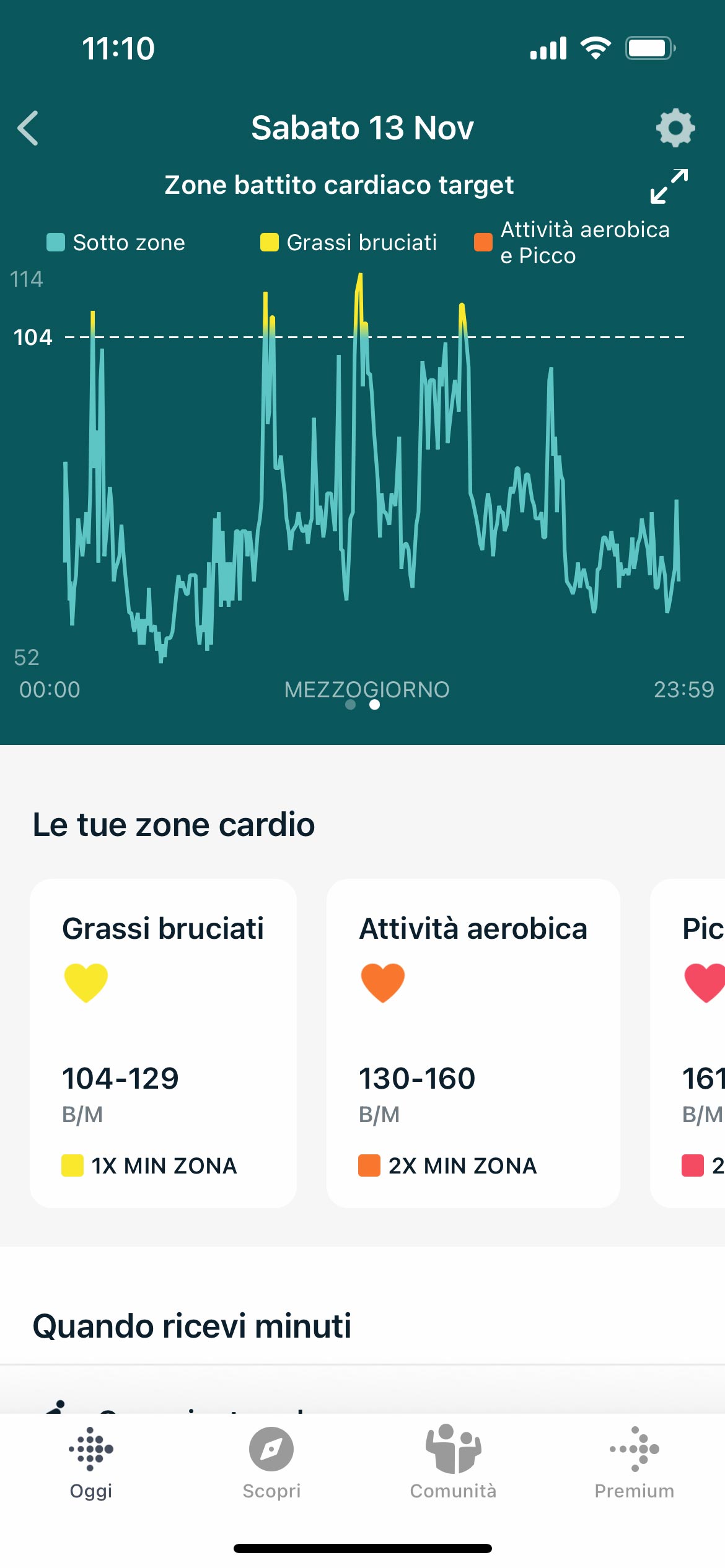Open heart rate zone settings gear
The image size is (725, 1568).
click(675, 128)
